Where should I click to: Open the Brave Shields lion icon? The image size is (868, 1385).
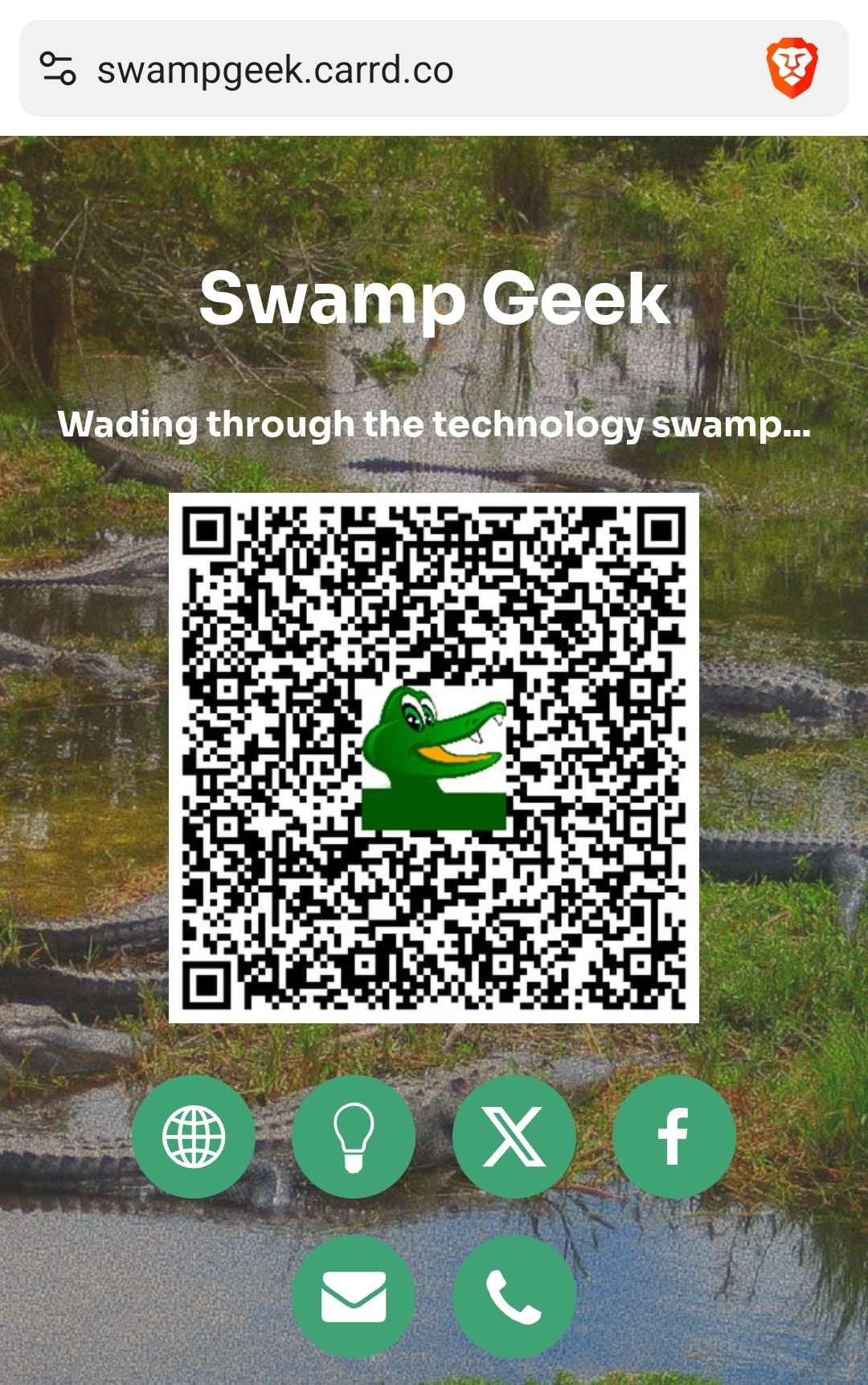tap(792, 68)
